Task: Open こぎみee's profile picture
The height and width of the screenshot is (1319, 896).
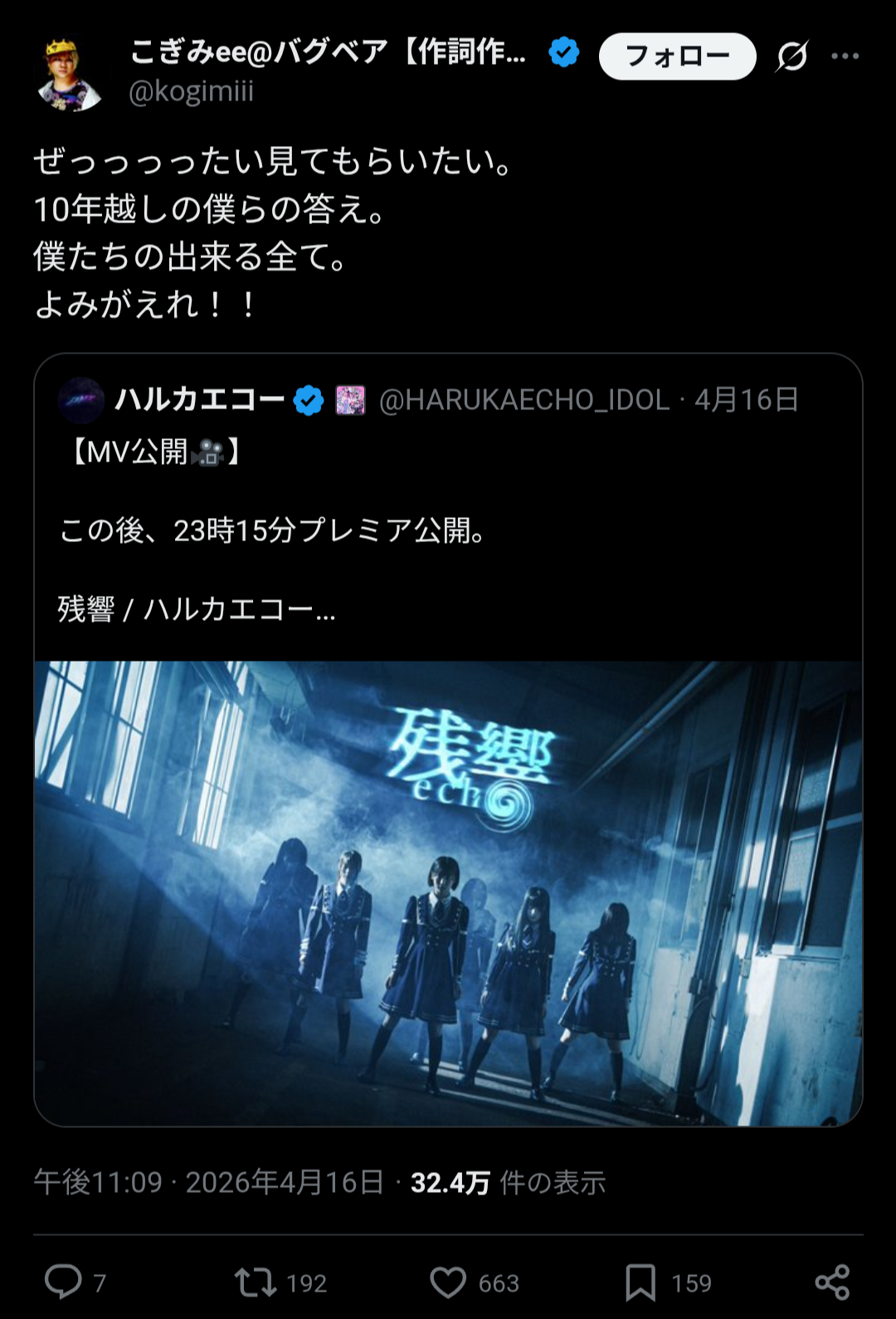Action: (x=70, y=74)
